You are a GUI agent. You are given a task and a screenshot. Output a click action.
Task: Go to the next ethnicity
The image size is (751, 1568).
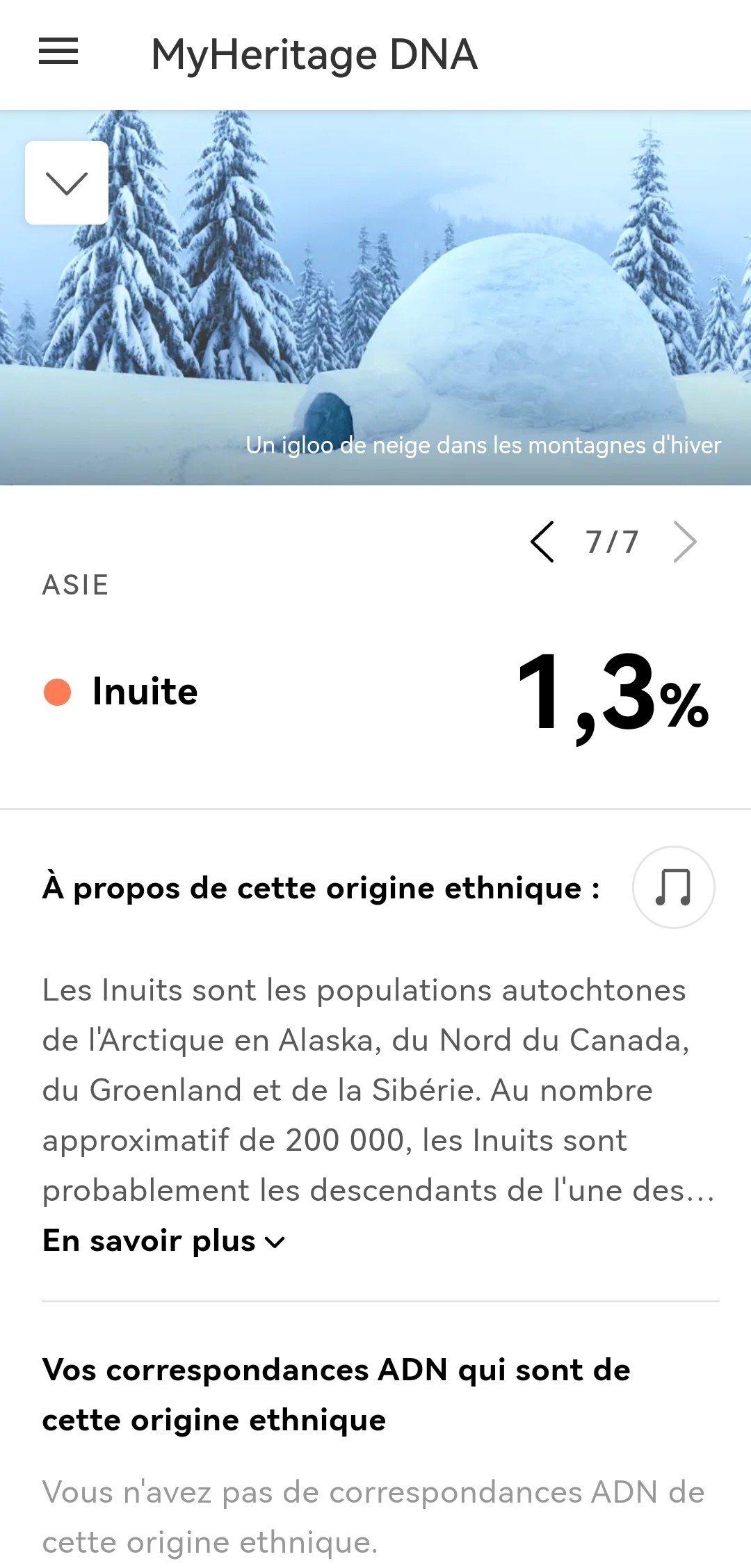coord(685,542)
